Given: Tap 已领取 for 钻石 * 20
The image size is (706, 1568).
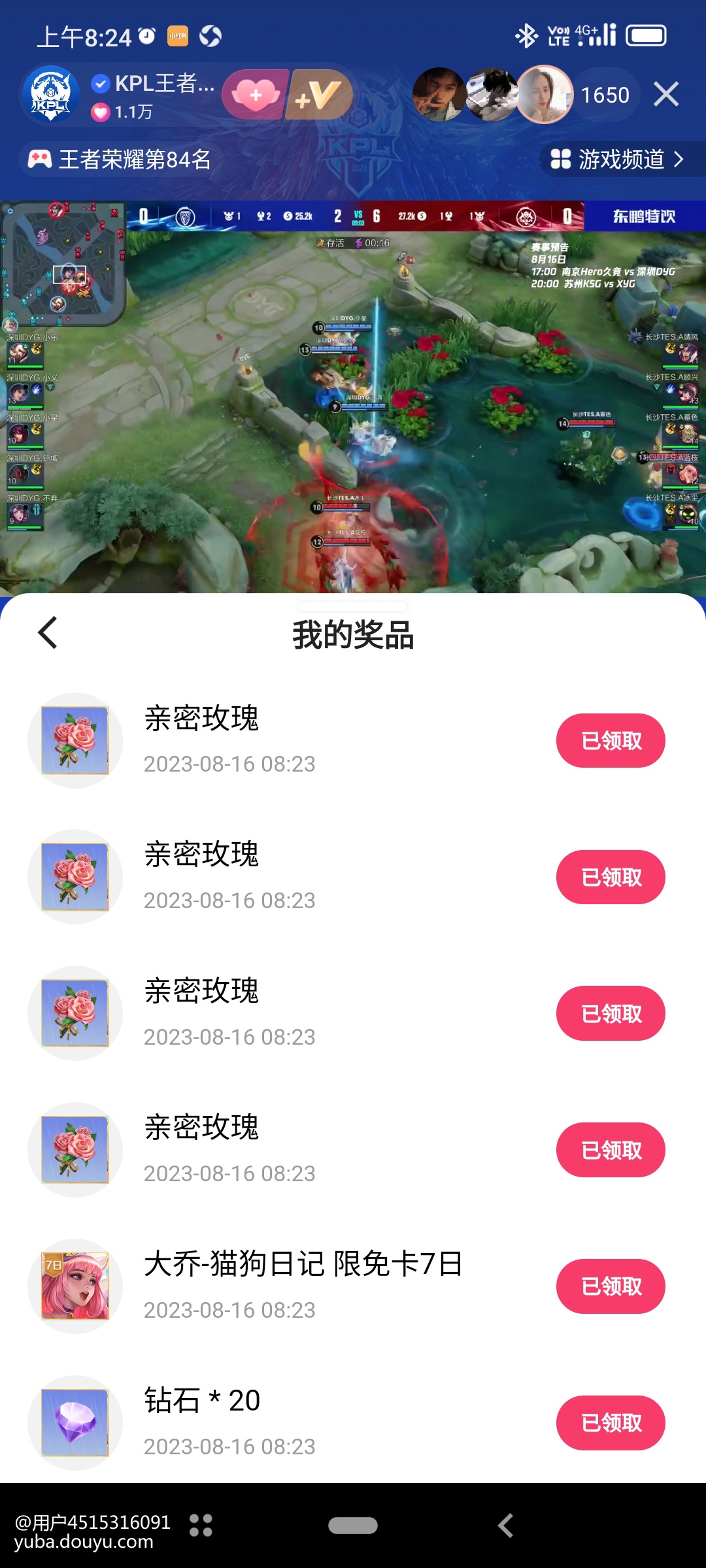Looking at the screenshot, I should point(610,1422).
